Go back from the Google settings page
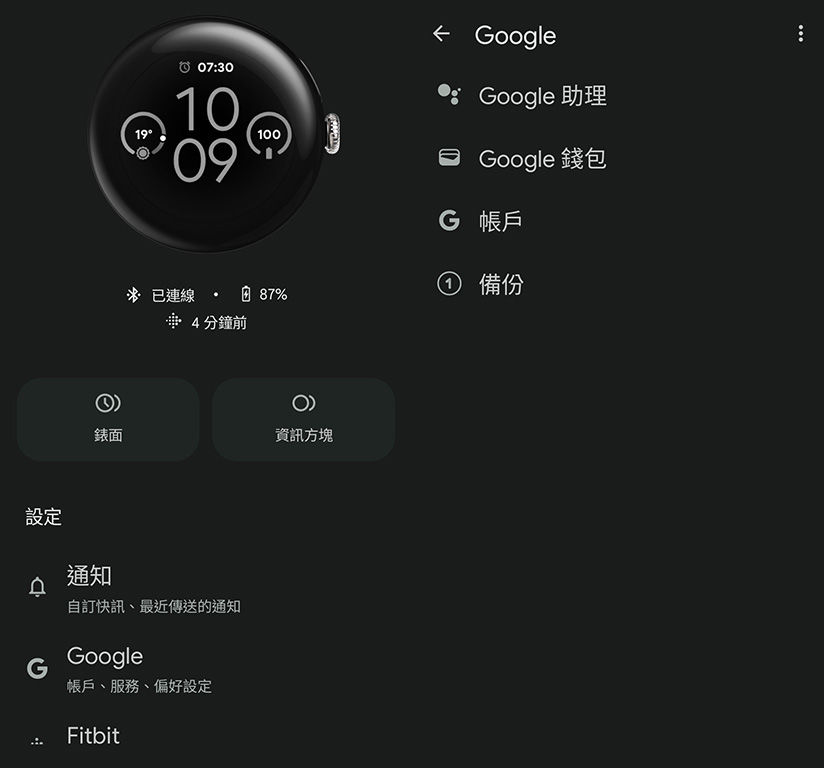 click(x=441, y=34)
